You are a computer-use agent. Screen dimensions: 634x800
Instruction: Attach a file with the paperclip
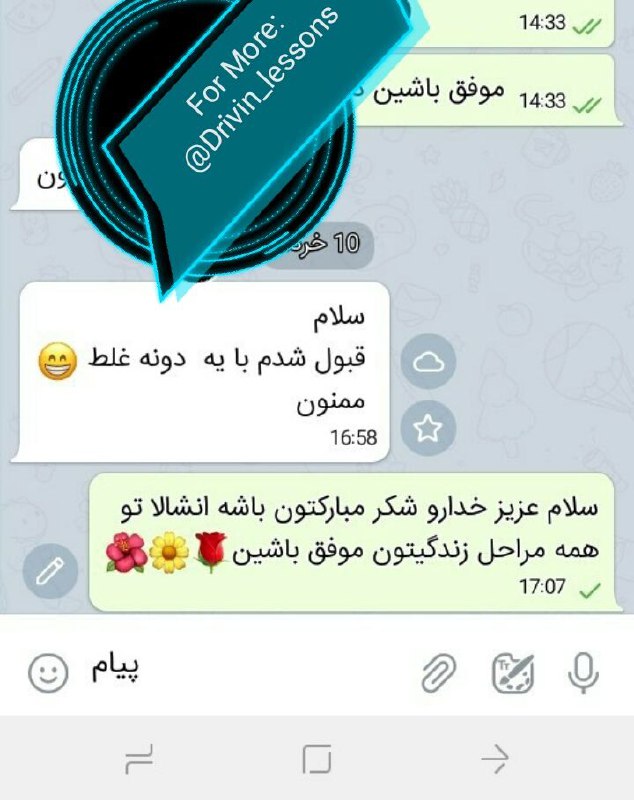[438, 673]
